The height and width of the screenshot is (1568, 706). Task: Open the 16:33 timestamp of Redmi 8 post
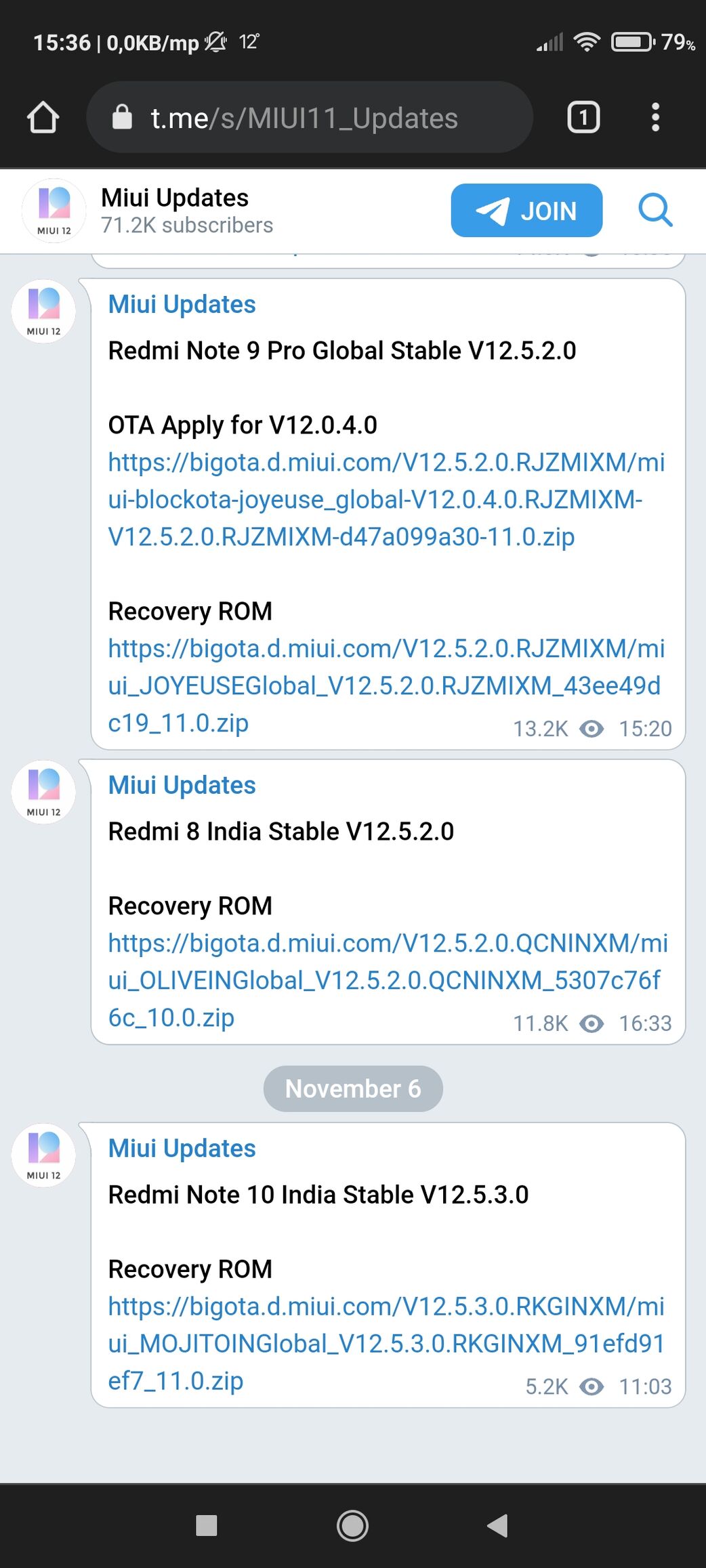point(645,1023)
